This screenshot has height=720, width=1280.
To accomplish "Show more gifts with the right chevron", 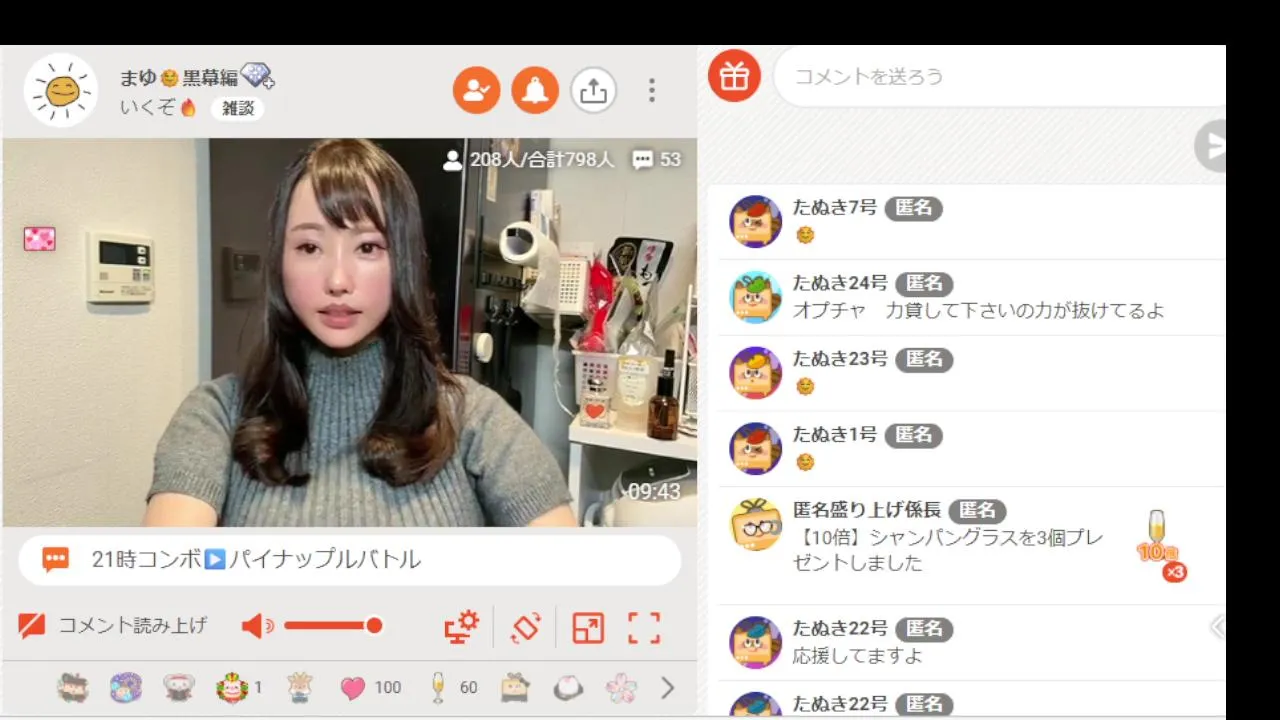I will [x=668, y=688].
